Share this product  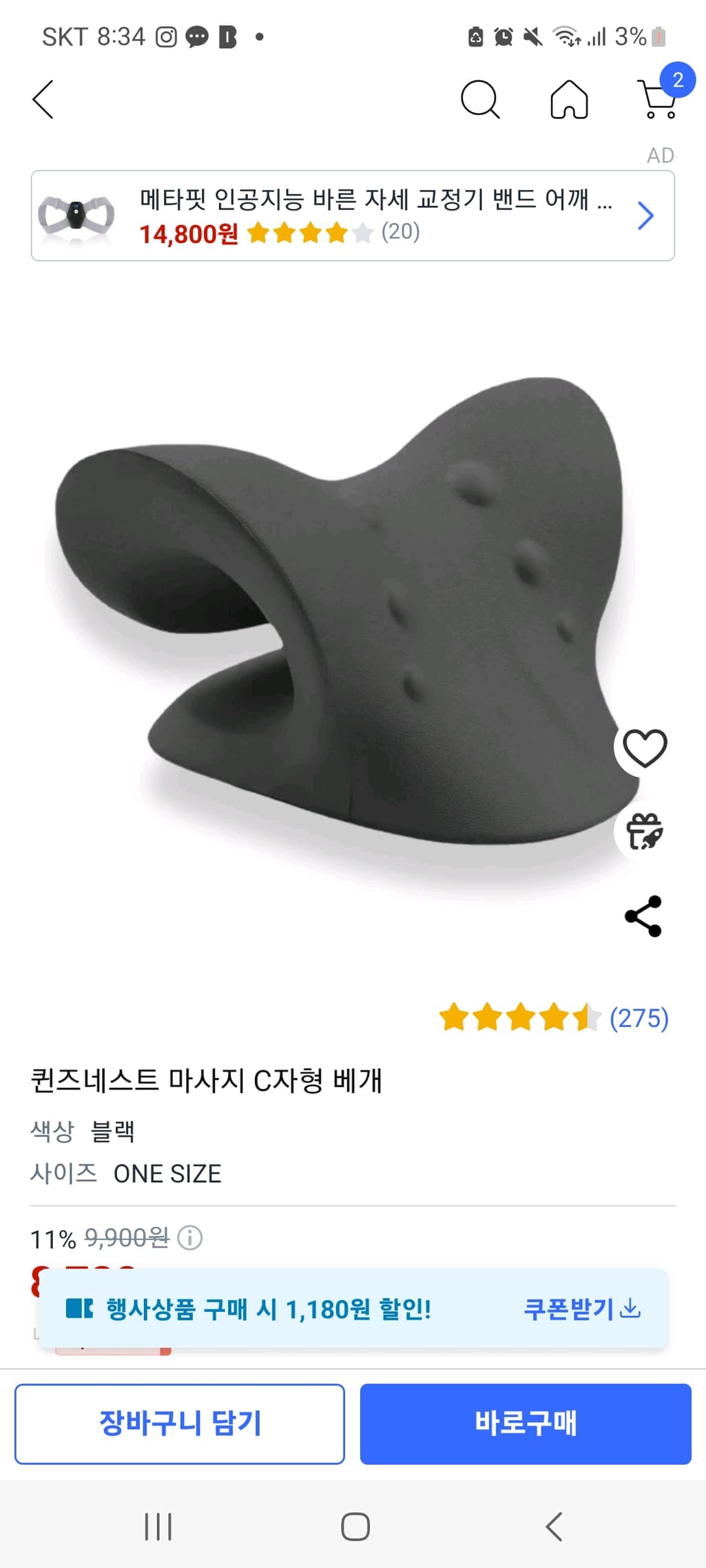643,916
